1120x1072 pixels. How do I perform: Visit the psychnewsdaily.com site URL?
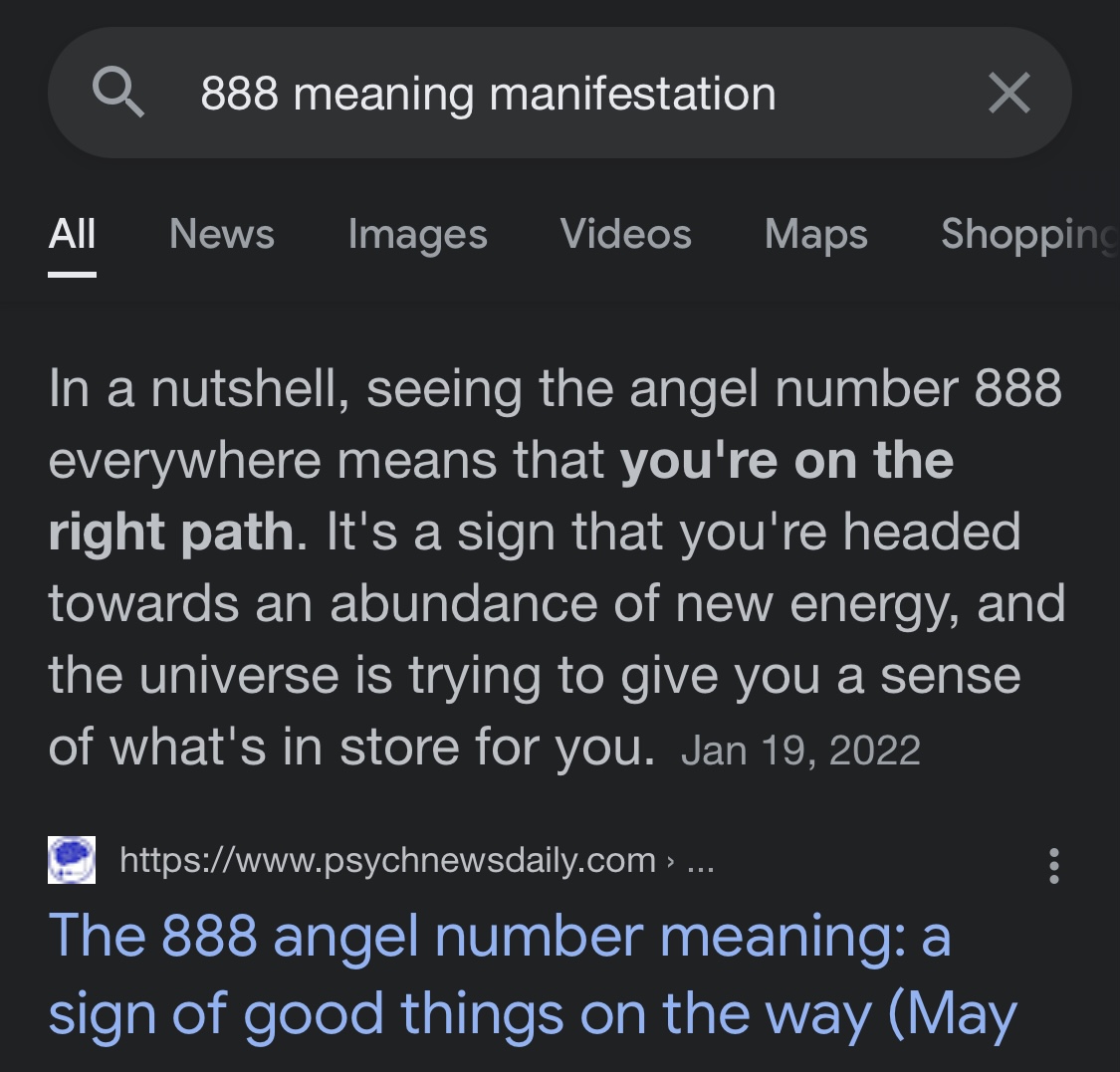387,860
